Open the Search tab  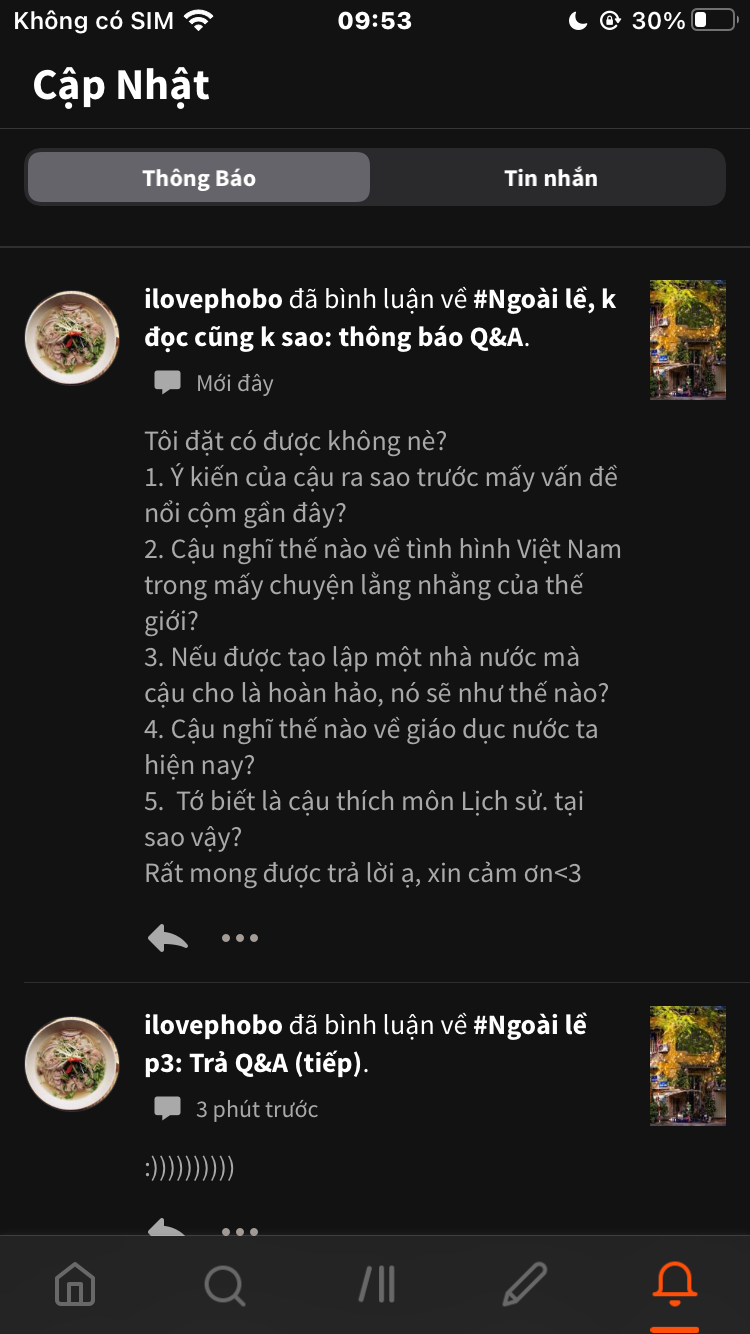click(225, 1284)
